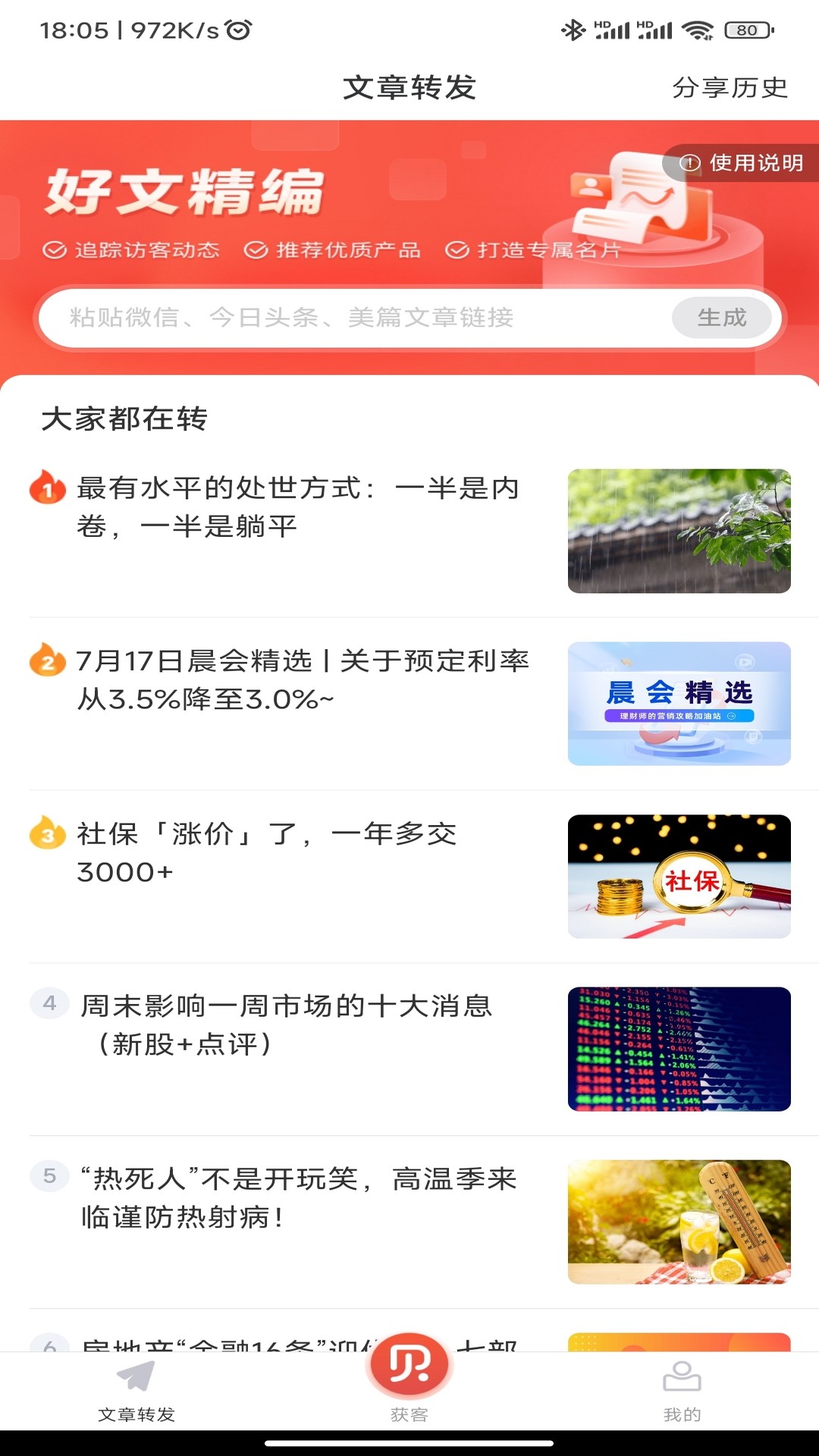
Task: Tap the 生成 generate button
Action: [x=721, y=318]
